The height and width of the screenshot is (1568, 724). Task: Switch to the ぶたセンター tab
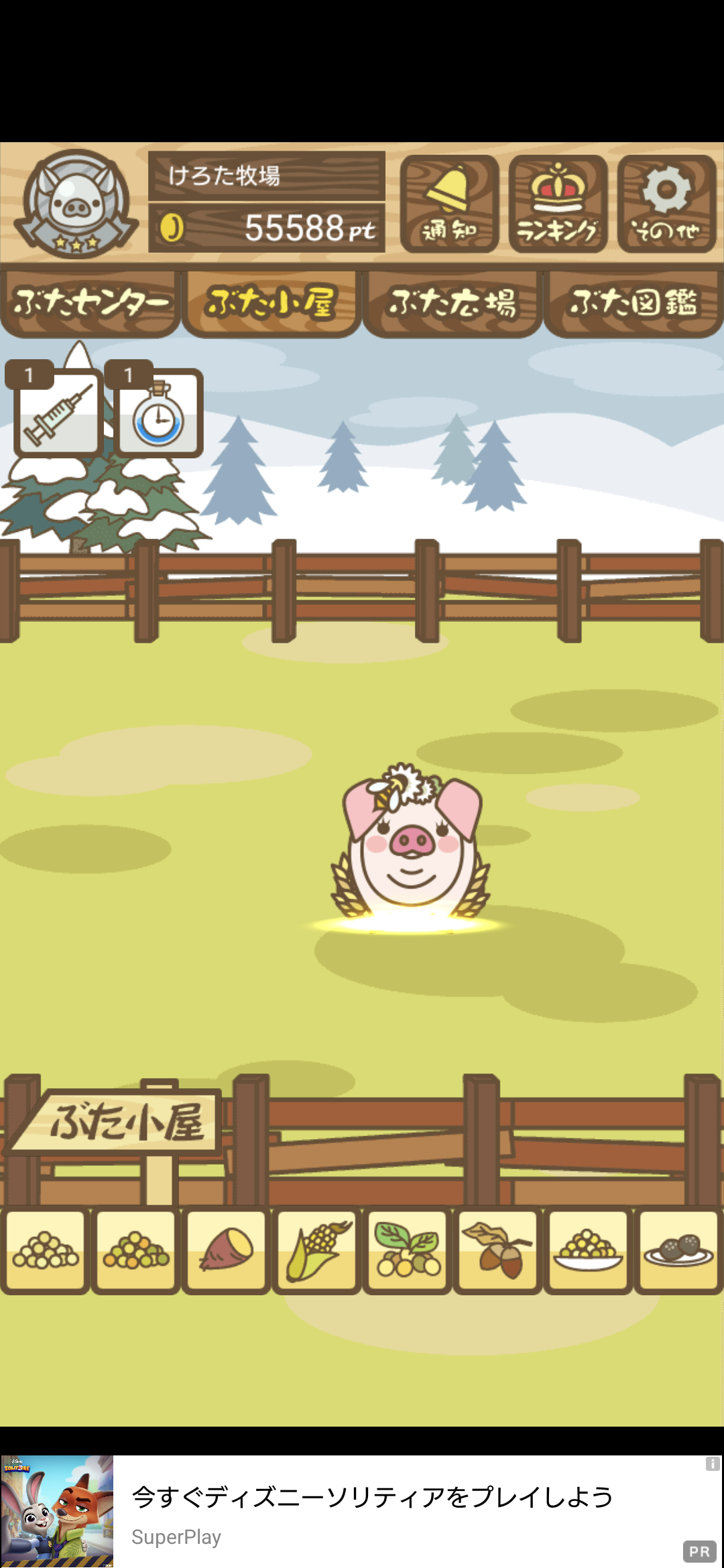tap(90, 304)
